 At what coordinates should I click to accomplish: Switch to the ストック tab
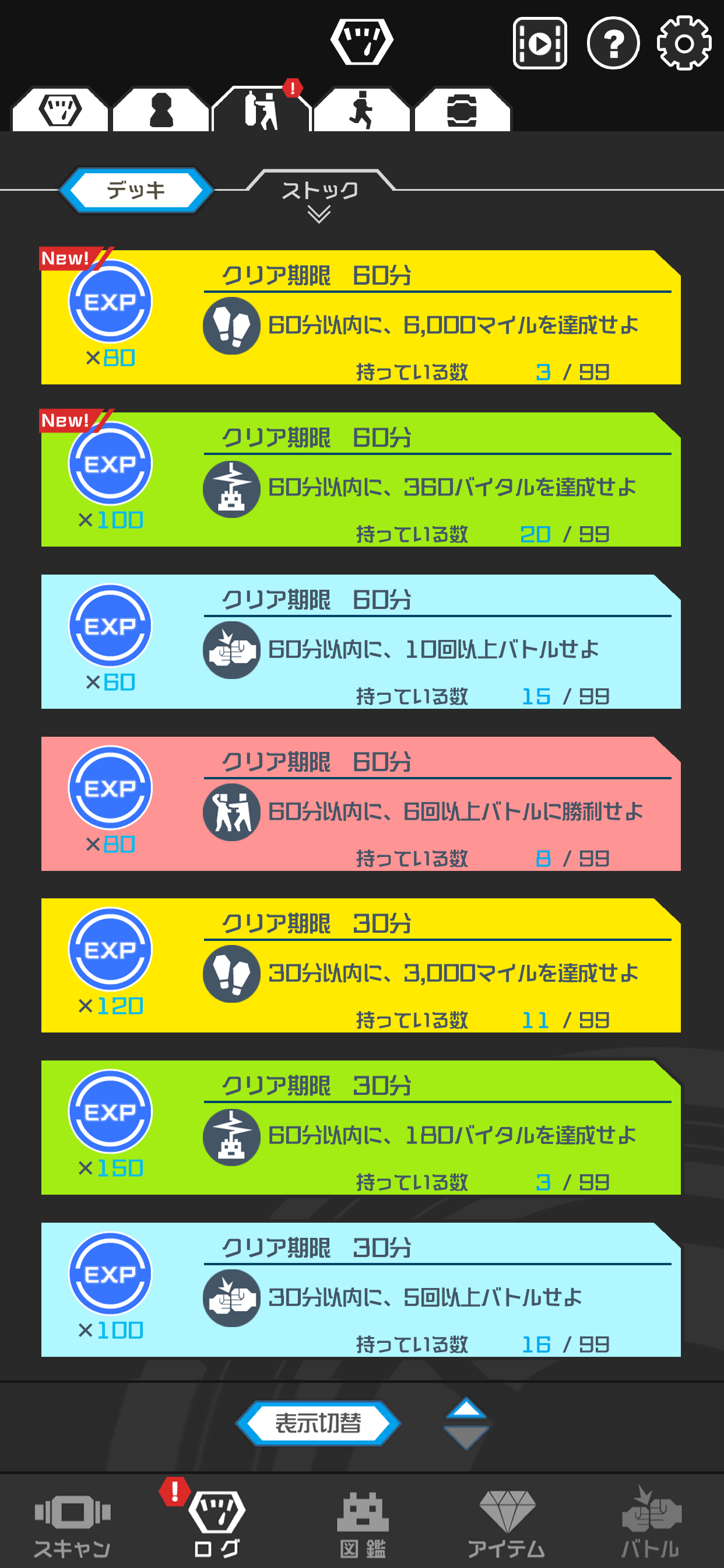[x=321, y=190]
